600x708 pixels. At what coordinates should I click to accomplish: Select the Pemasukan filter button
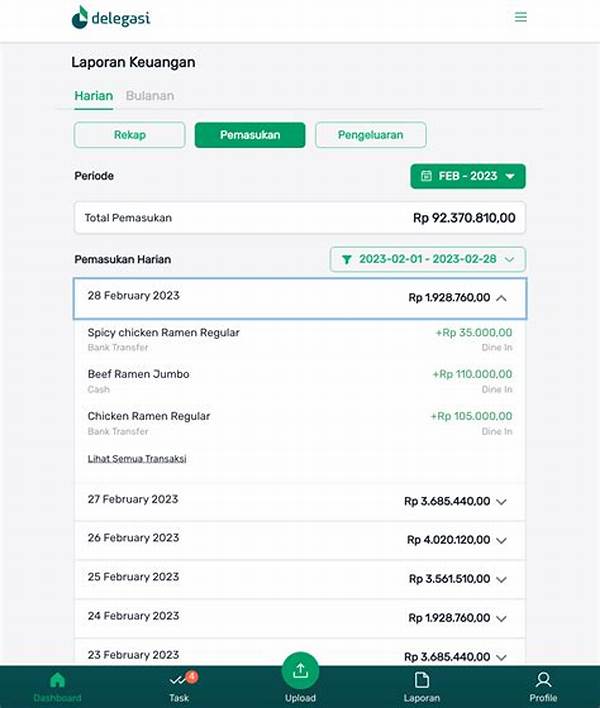click(x=249, y=135)
